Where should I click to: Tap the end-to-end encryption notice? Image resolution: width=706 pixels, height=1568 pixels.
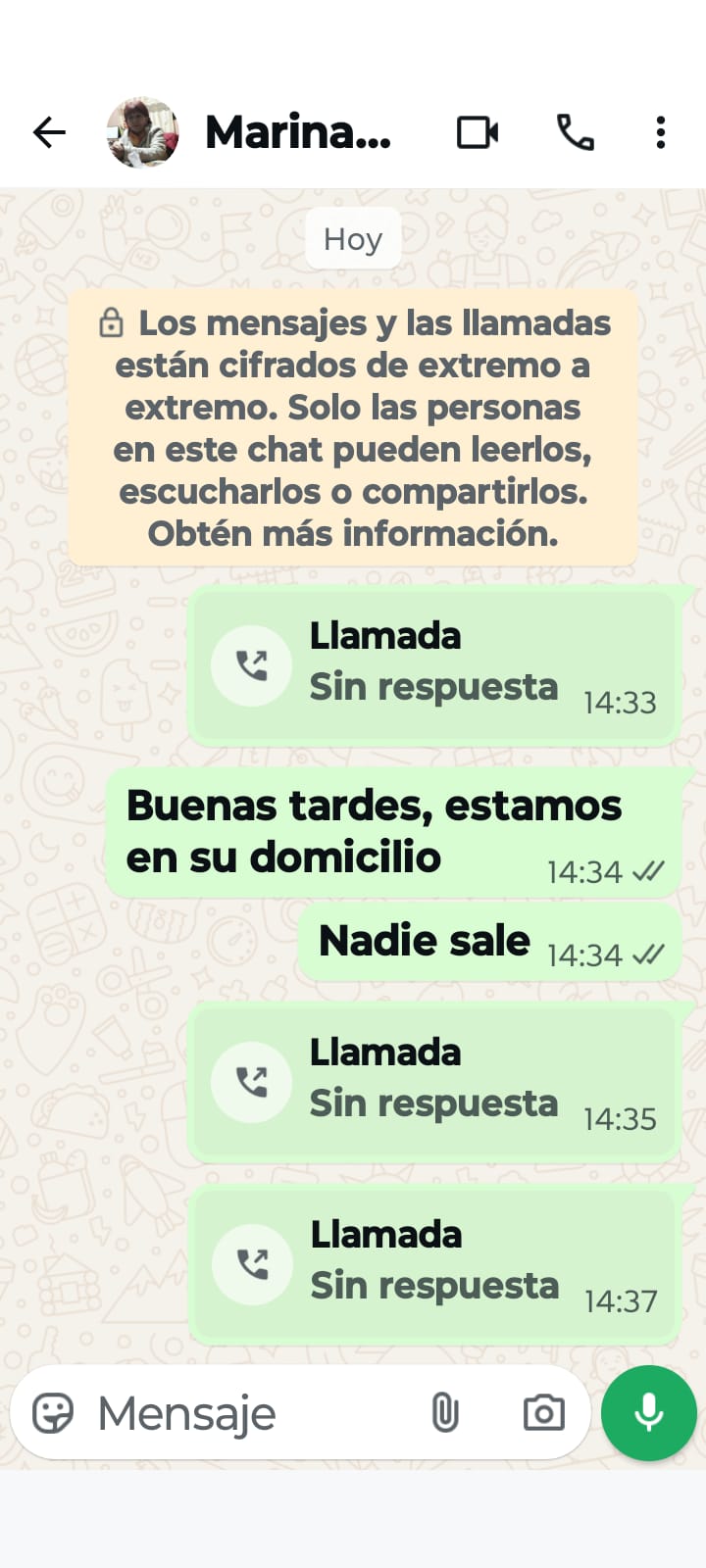(353, 428)
